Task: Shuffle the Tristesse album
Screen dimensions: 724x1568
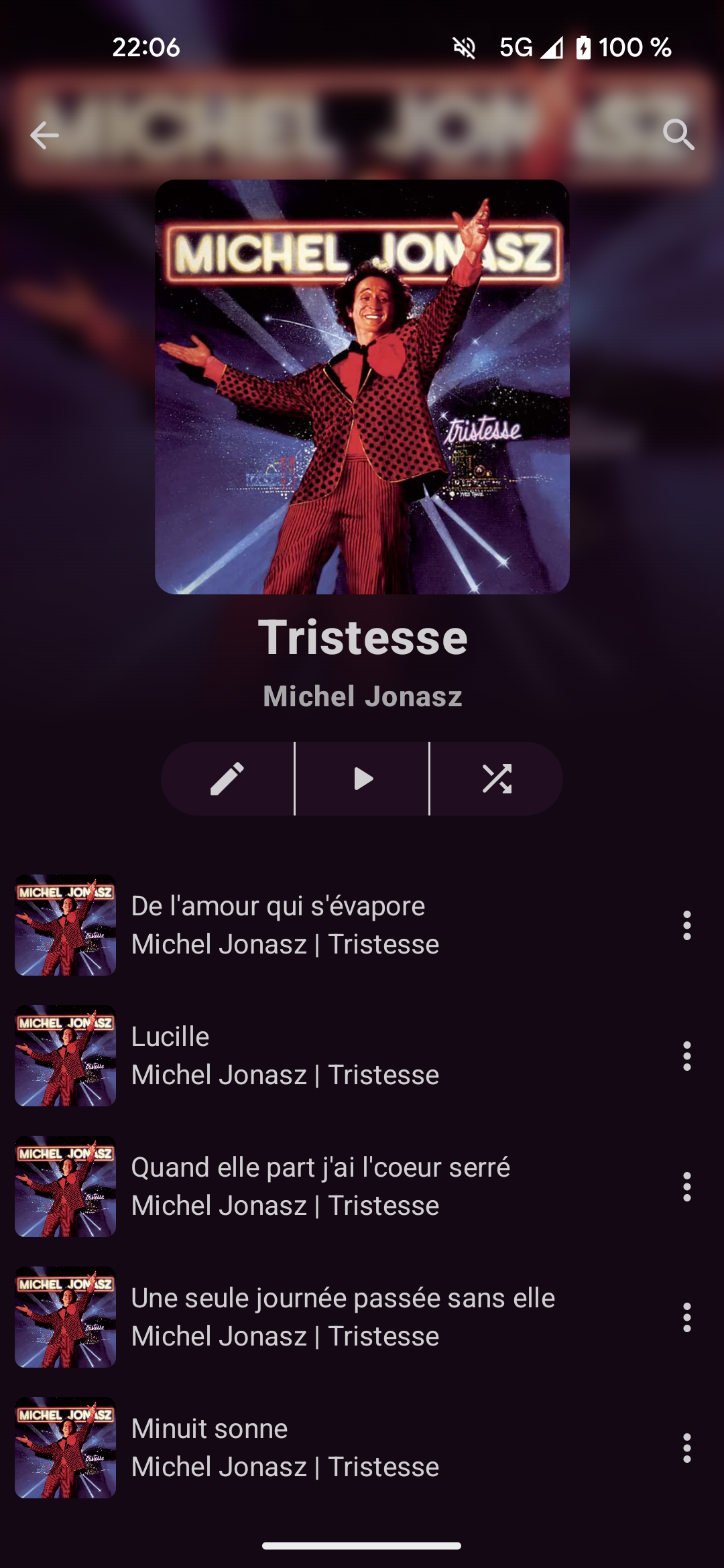Action: (x=497, y=779)
